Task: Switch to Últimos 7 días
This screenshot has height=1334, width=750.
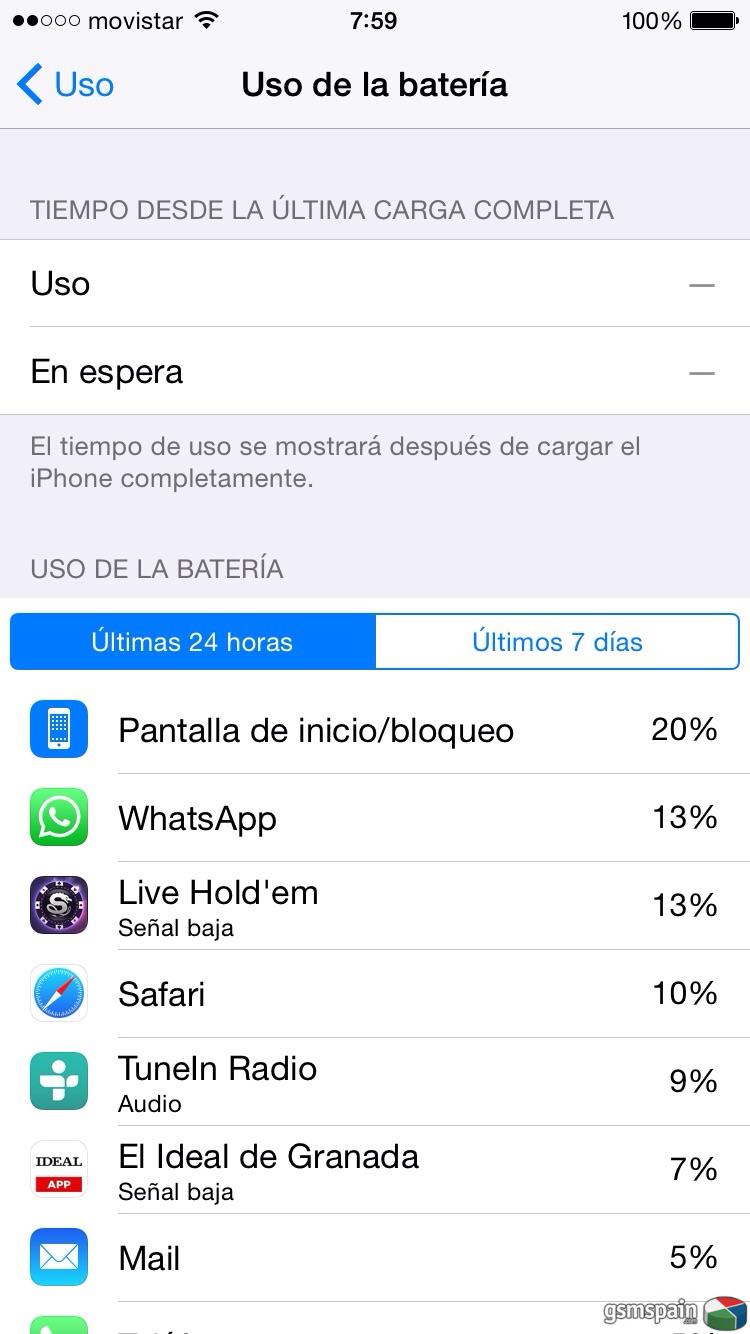Action: point(557,642)
